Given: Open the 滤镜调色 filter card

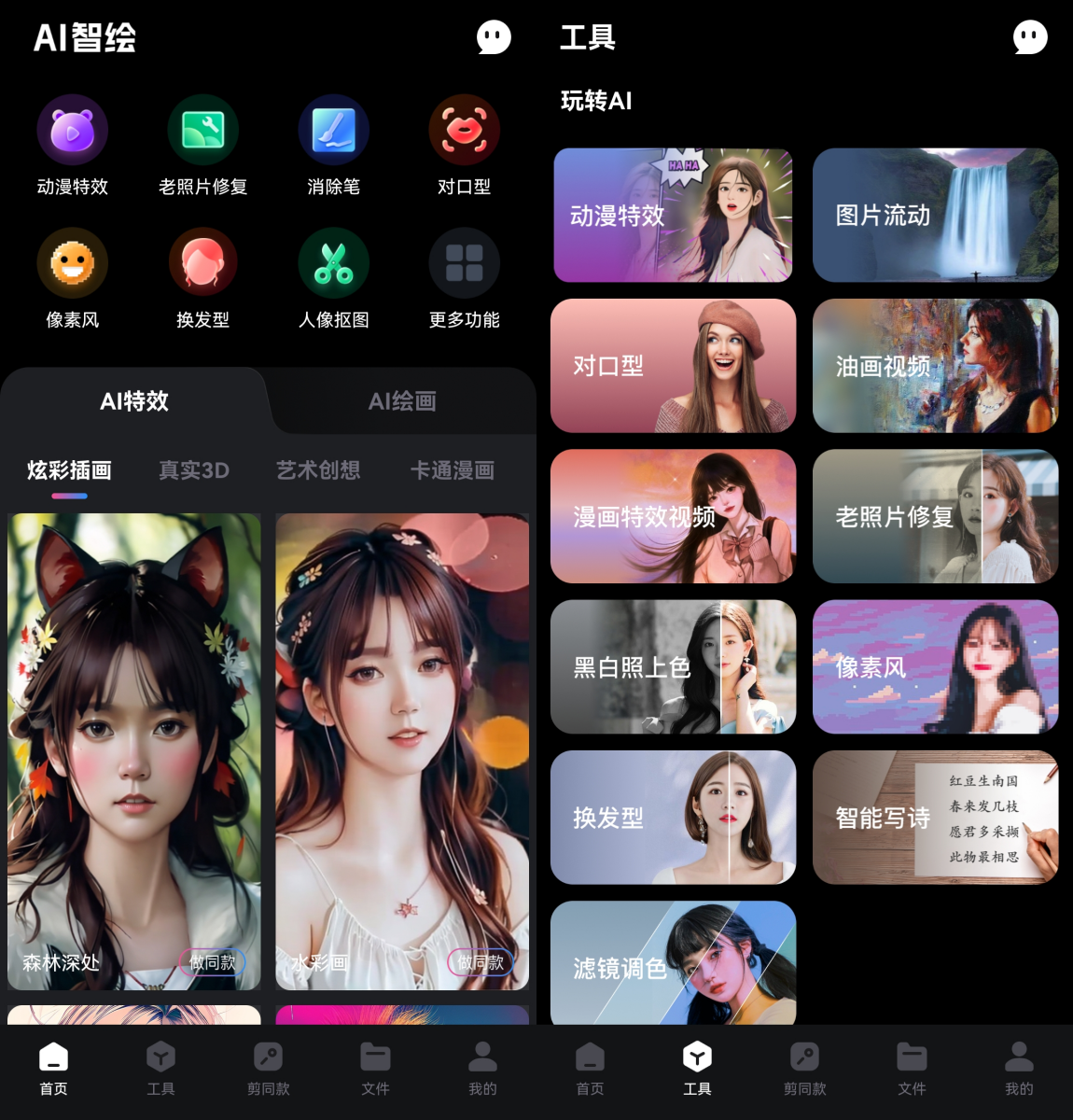Looking at the screenshot, I should 673,964.
